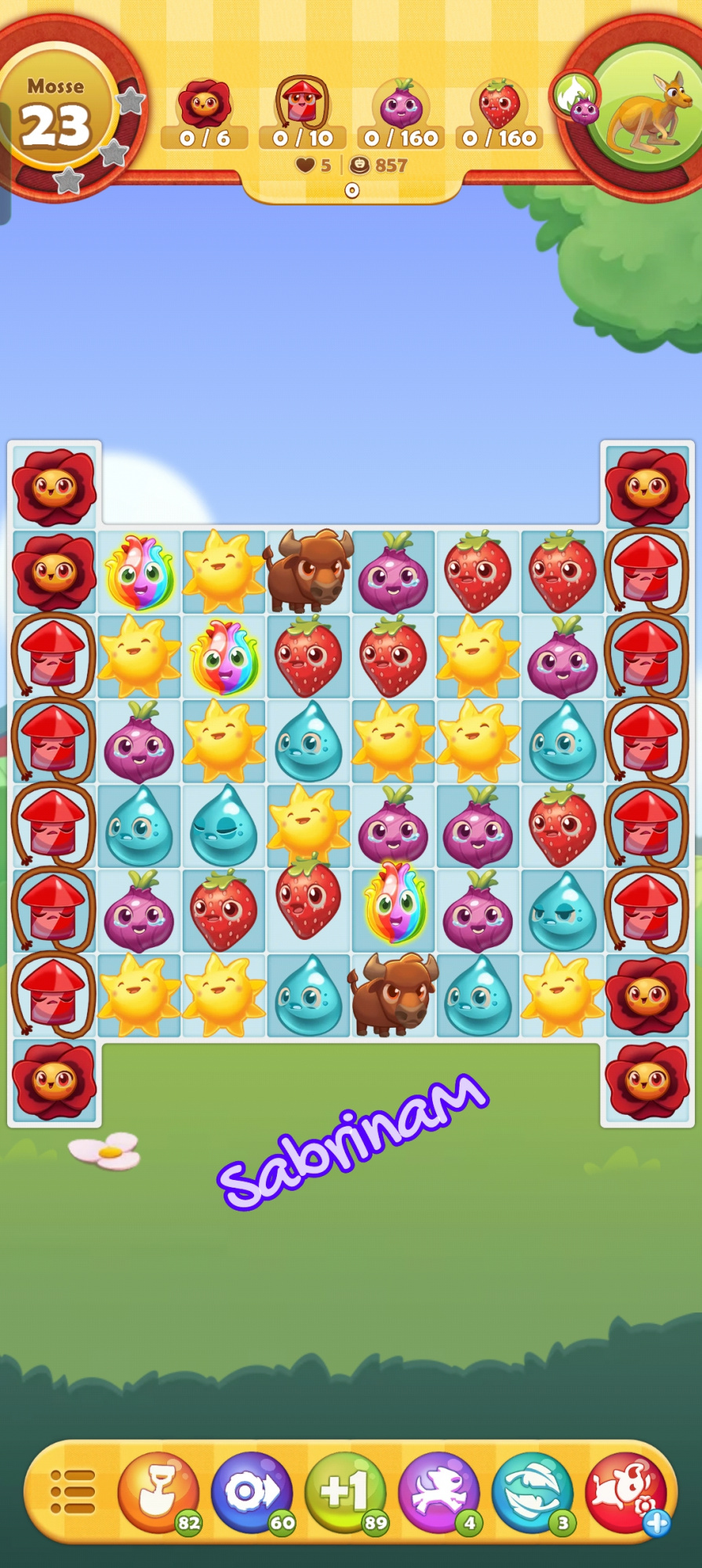Open the game menu button
This screenshot has height=1568, width=702.
click(x=72, y=1491)
